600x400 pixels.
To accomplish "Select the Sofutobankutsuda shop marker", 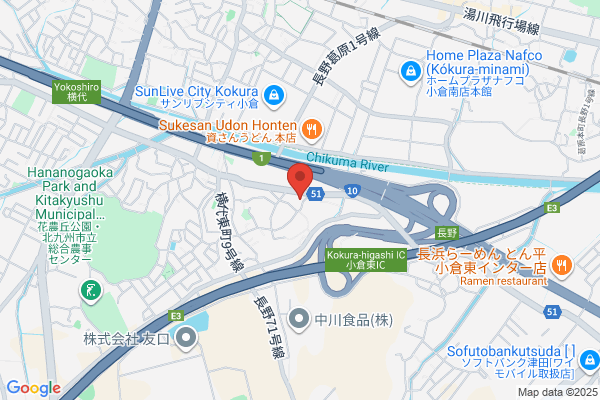I will tap(590, 361).
